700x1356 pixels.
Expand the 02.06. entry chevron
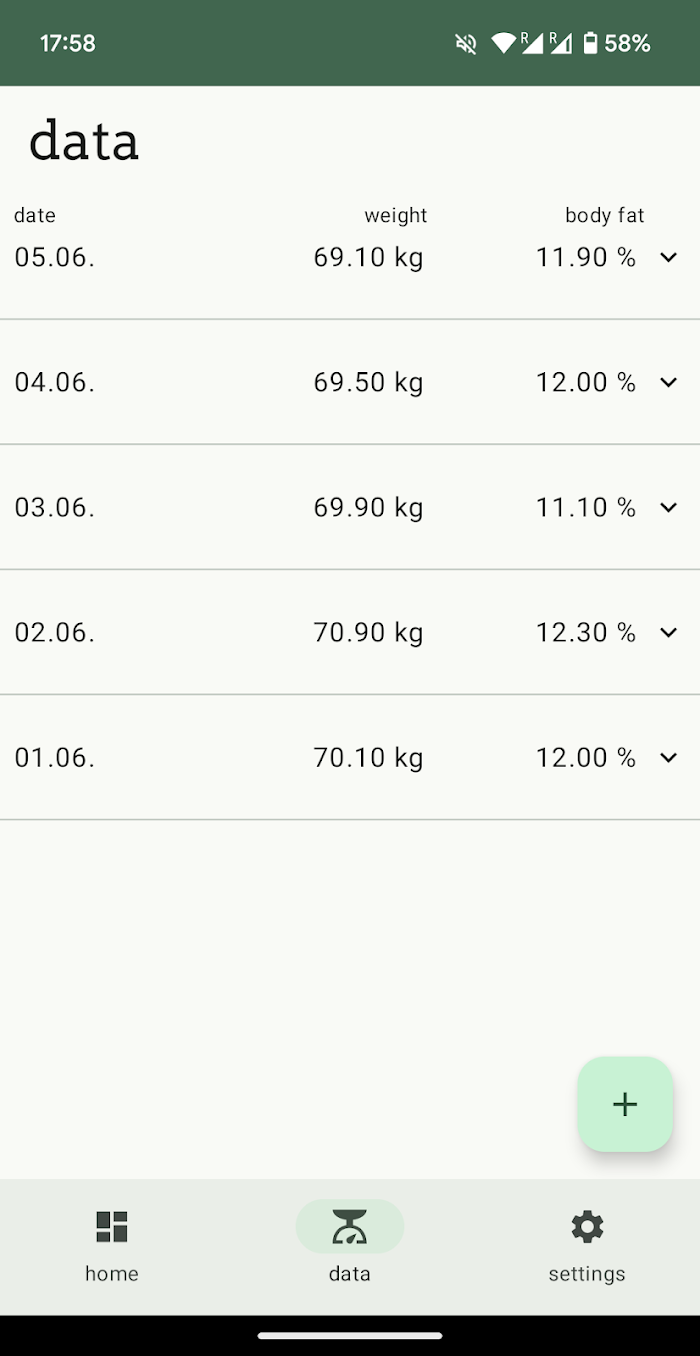pyautogui.click(x=669, y=632)
